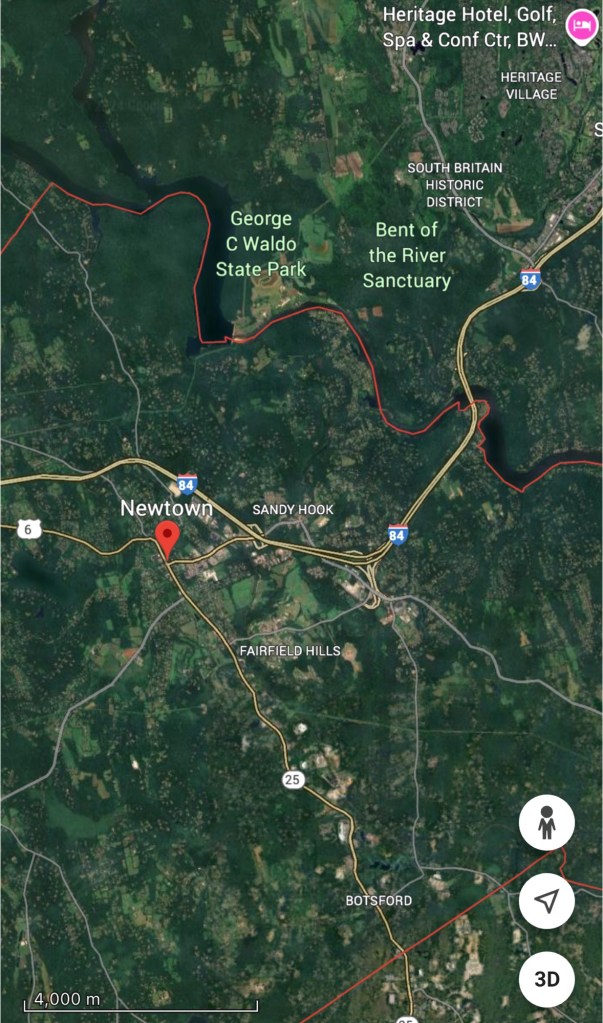Screen dimensions: 603x1023
Task: Center map on my location
Action: pyautogui.click(x=546, y=901)
